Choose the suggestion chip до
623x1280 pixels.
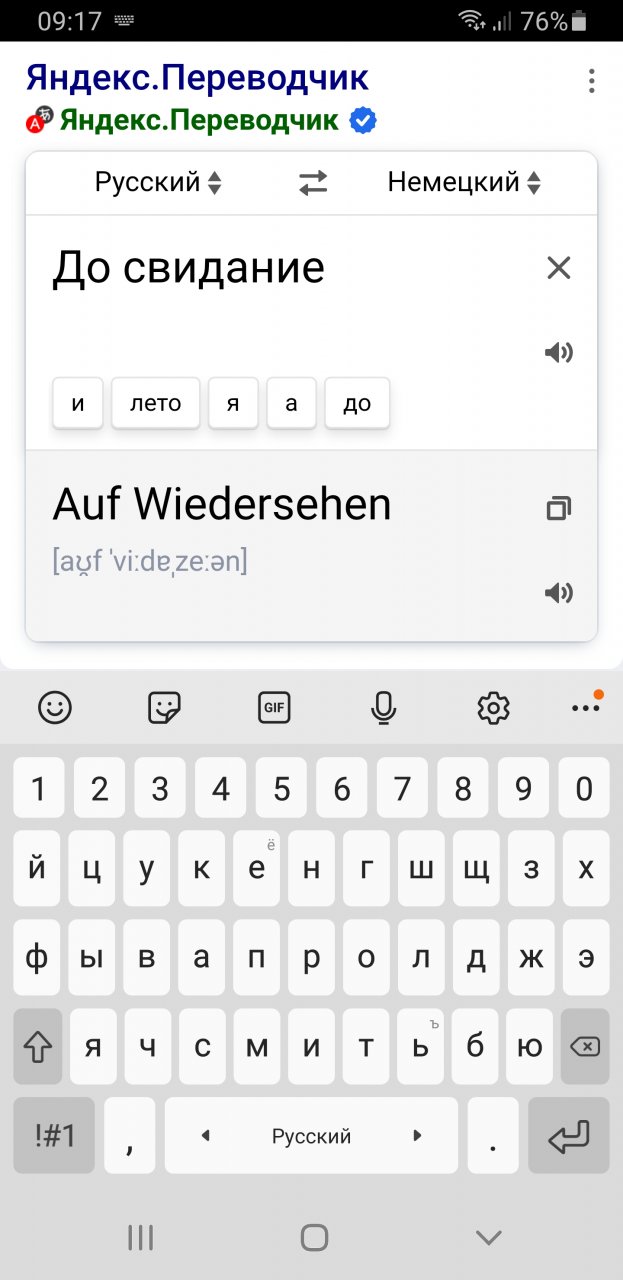tap(357, 403)
